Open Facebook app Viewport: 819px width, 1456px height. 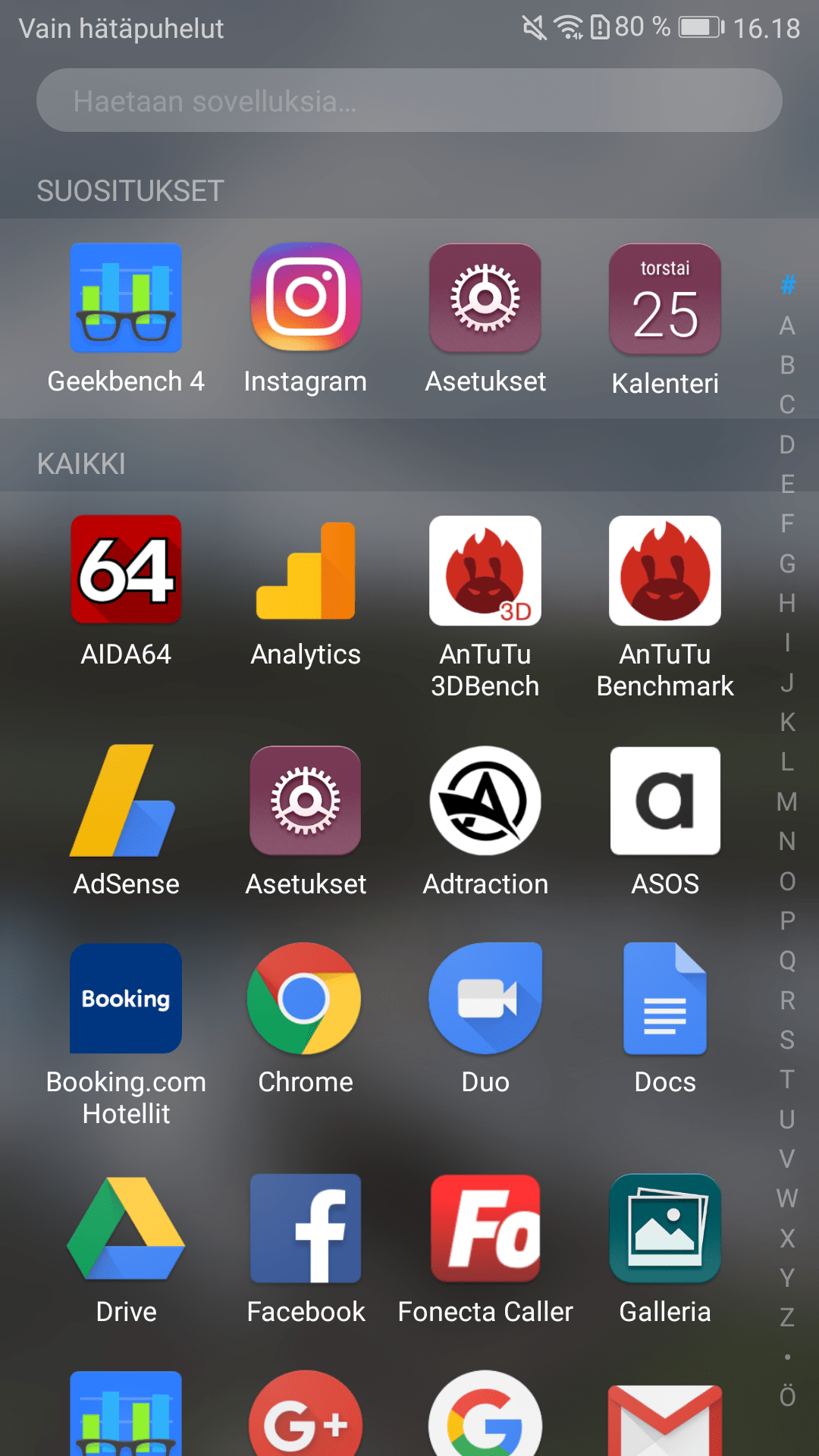[x=306, y=1228]
